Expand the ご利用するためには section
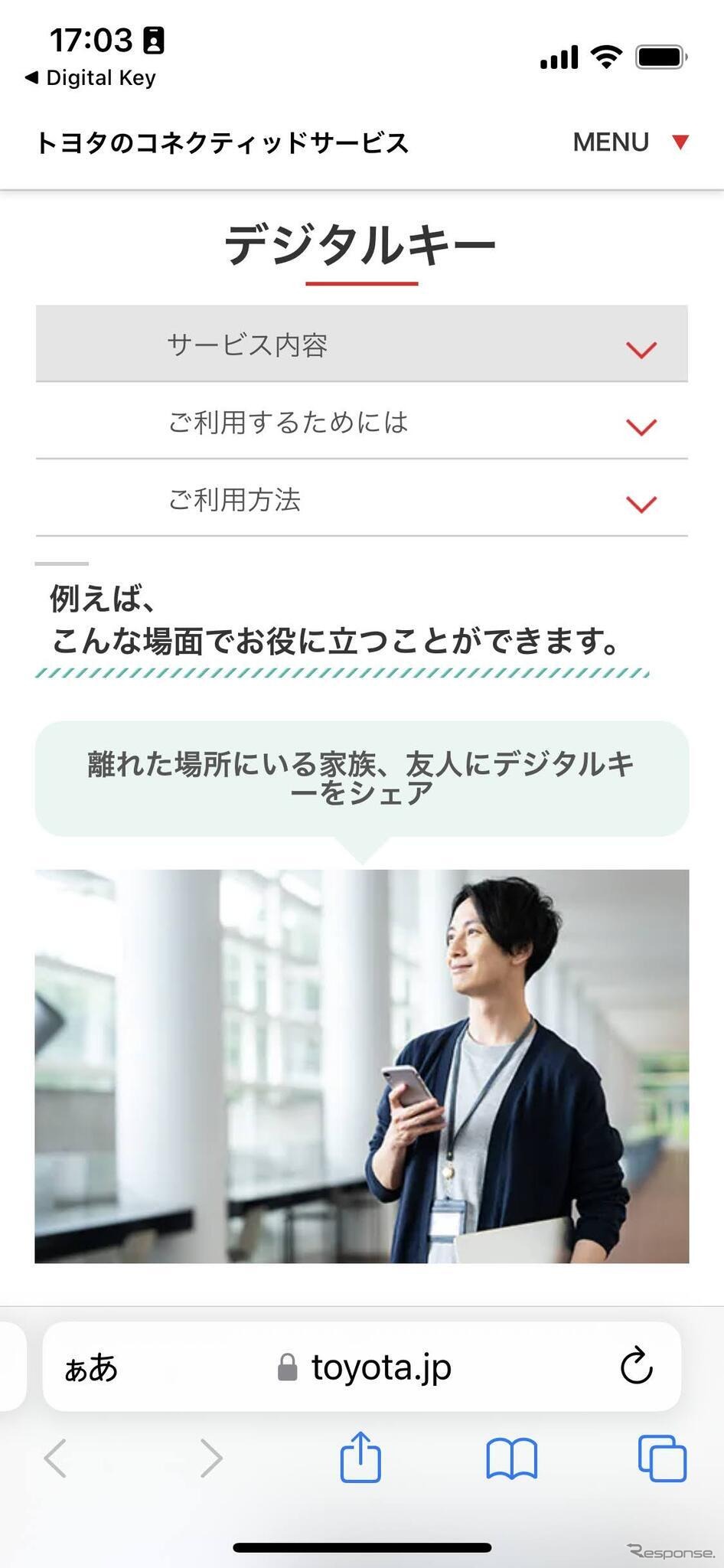724x1568 pixels. [x=361, y=422]
